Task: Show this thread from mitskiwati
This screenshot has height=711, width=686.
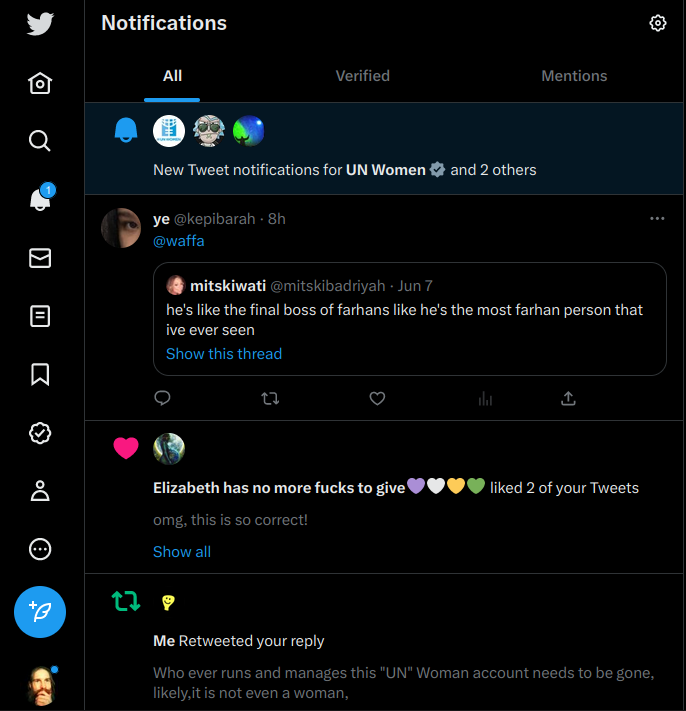Action: click(224, 354)
